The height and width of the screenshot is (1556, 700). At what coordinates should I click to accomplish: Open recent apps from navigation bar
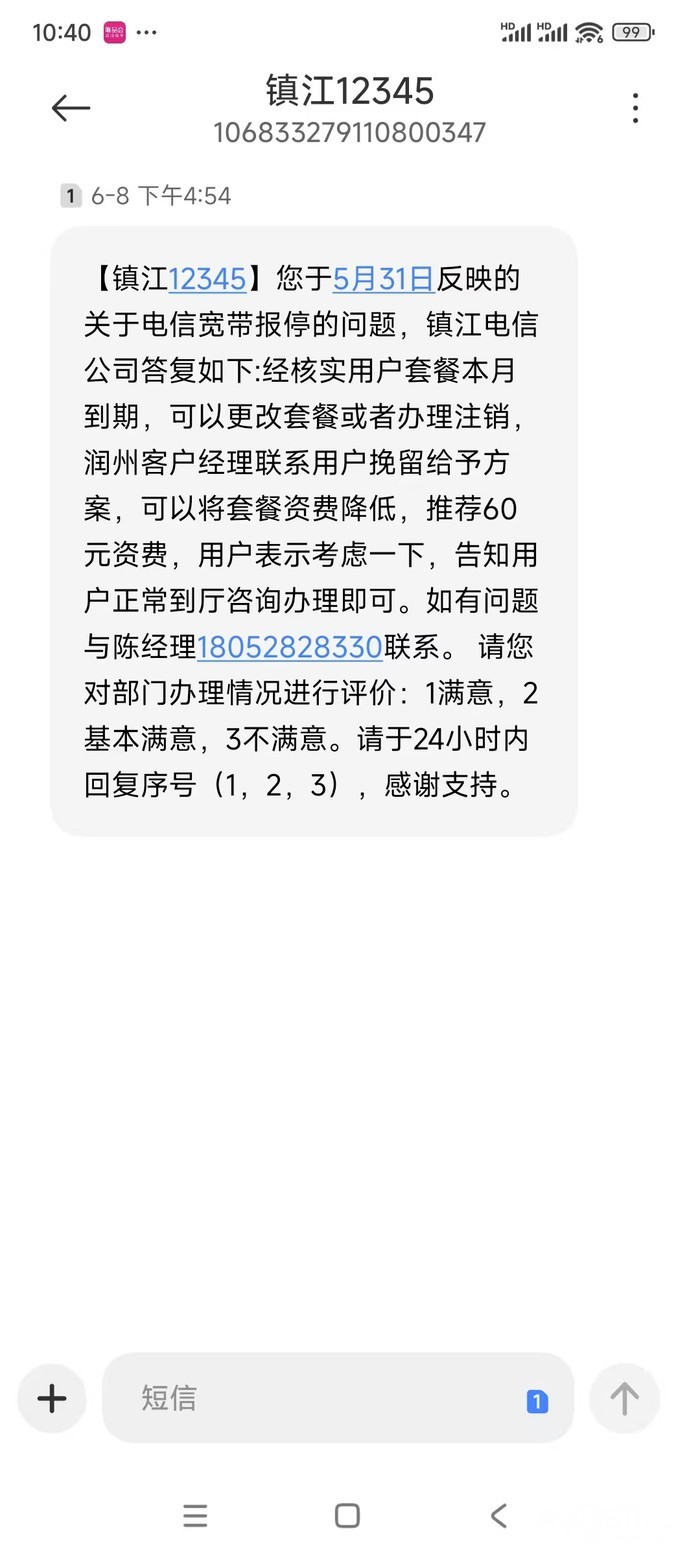pyautogui.click(x=196, y=1516)
